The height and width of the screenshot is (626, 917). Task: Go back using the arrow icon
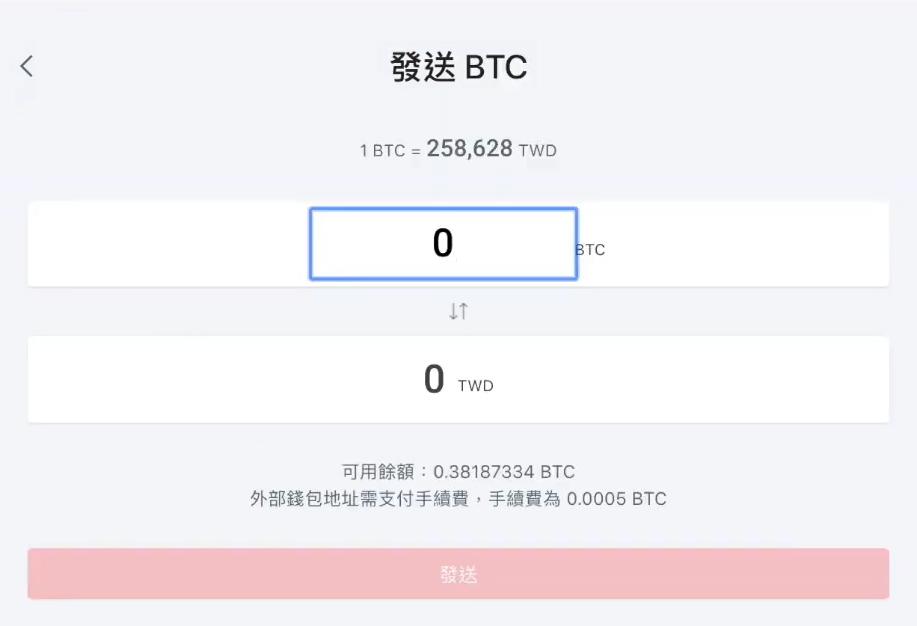pyautogui.click(x=27, y=66)
